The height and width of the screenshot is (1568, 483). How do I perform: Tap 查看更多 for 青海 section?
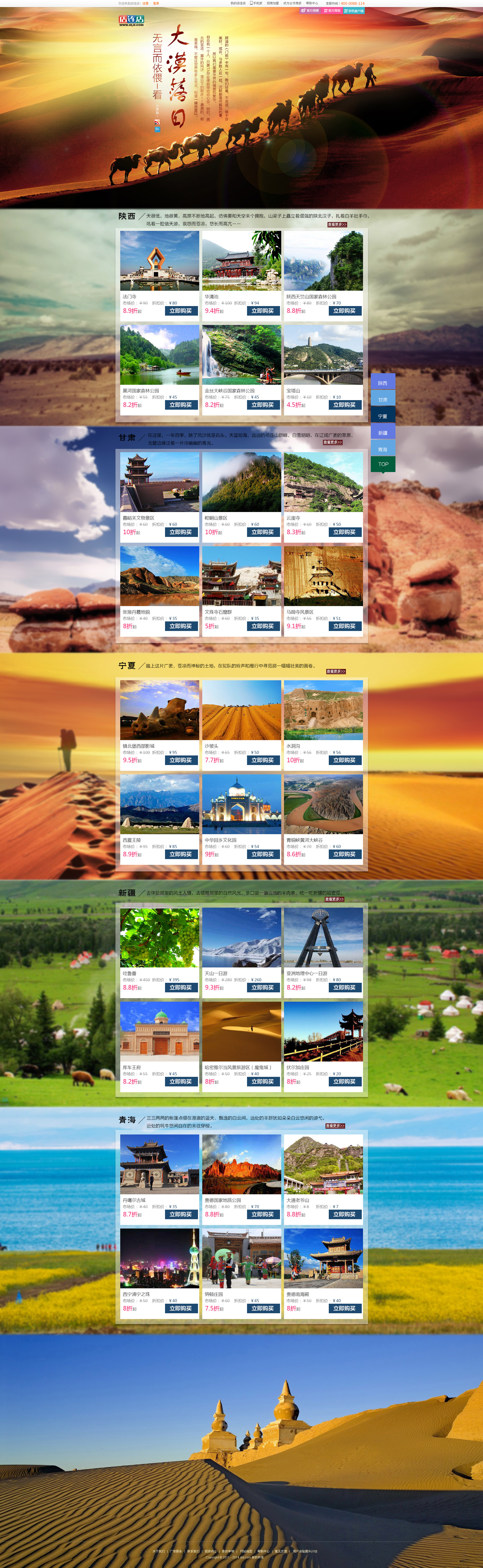[335, 1125]
